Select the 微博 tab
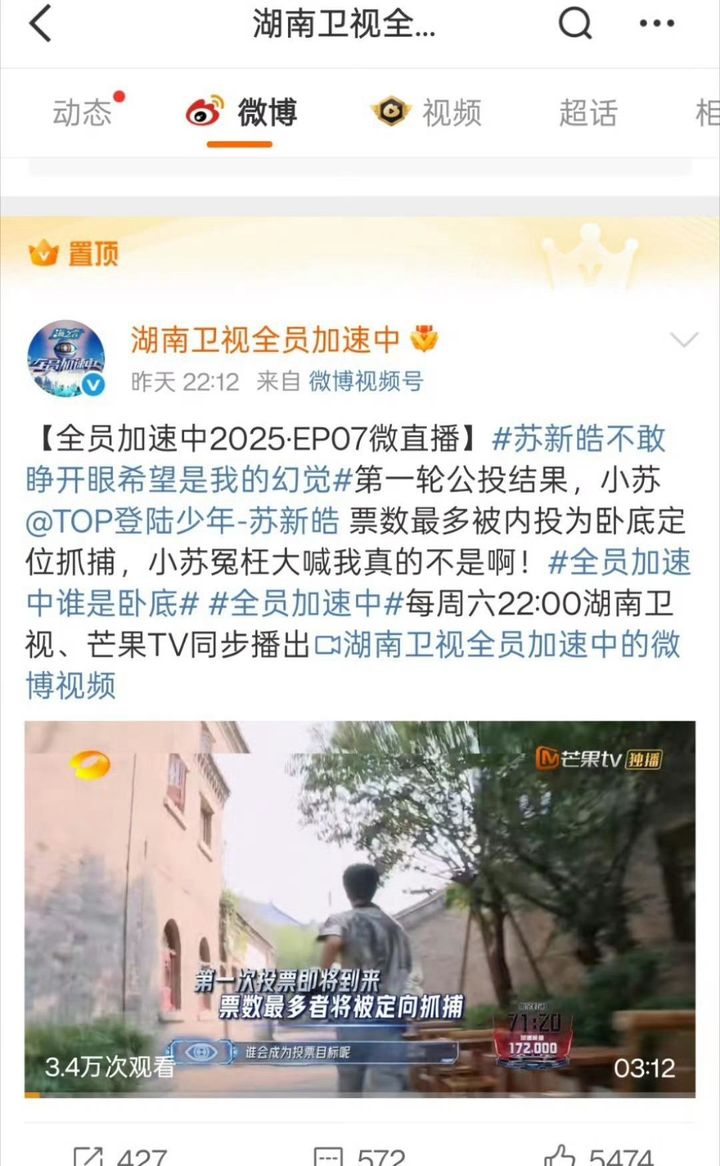 [x=243, y=113]
